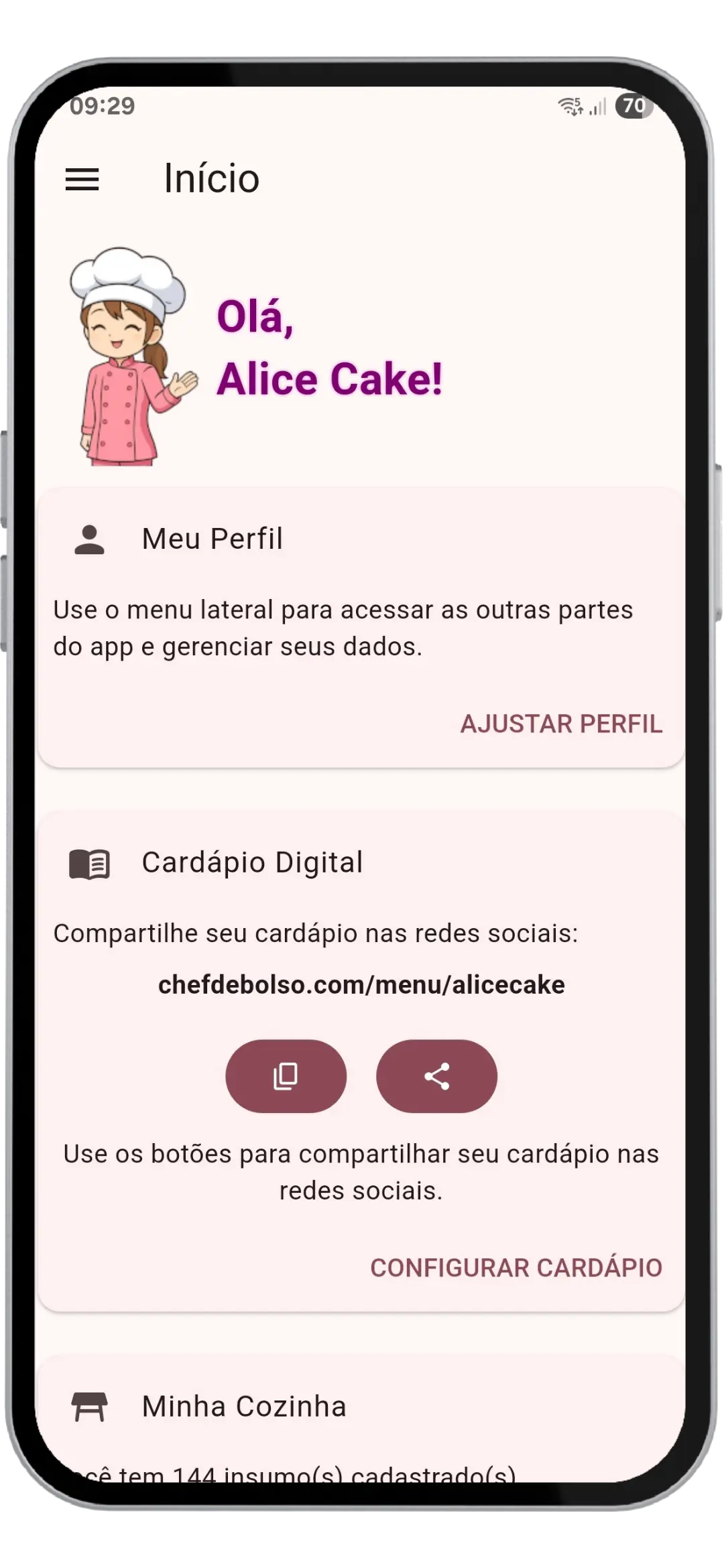Image resolution: width=724 pixels, height=1568 pixels.
Task: Tap AJUSTAR PERFIL to edit profile
Action: (561, 724)
